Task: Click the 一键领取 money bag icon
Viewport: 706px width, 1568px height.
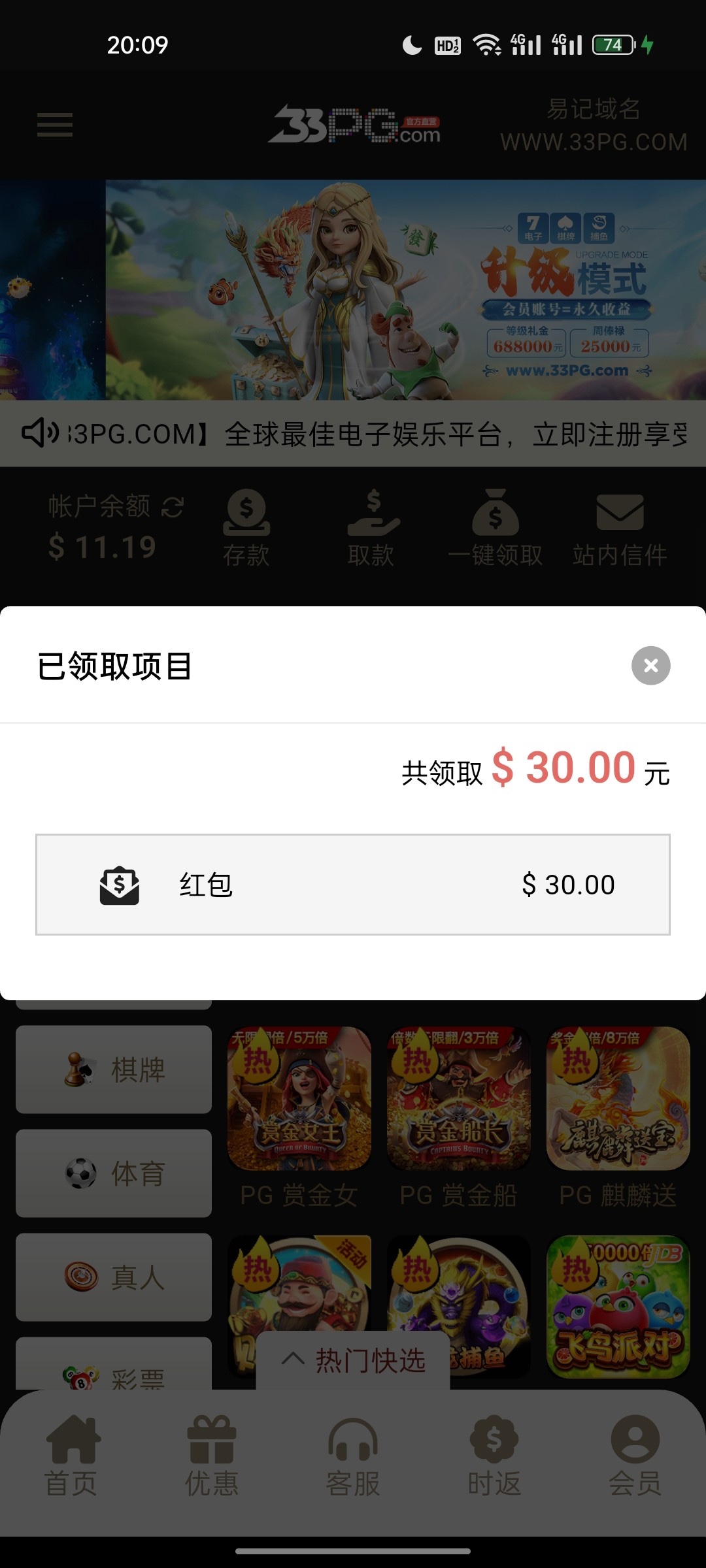Action: pos(495,516)
